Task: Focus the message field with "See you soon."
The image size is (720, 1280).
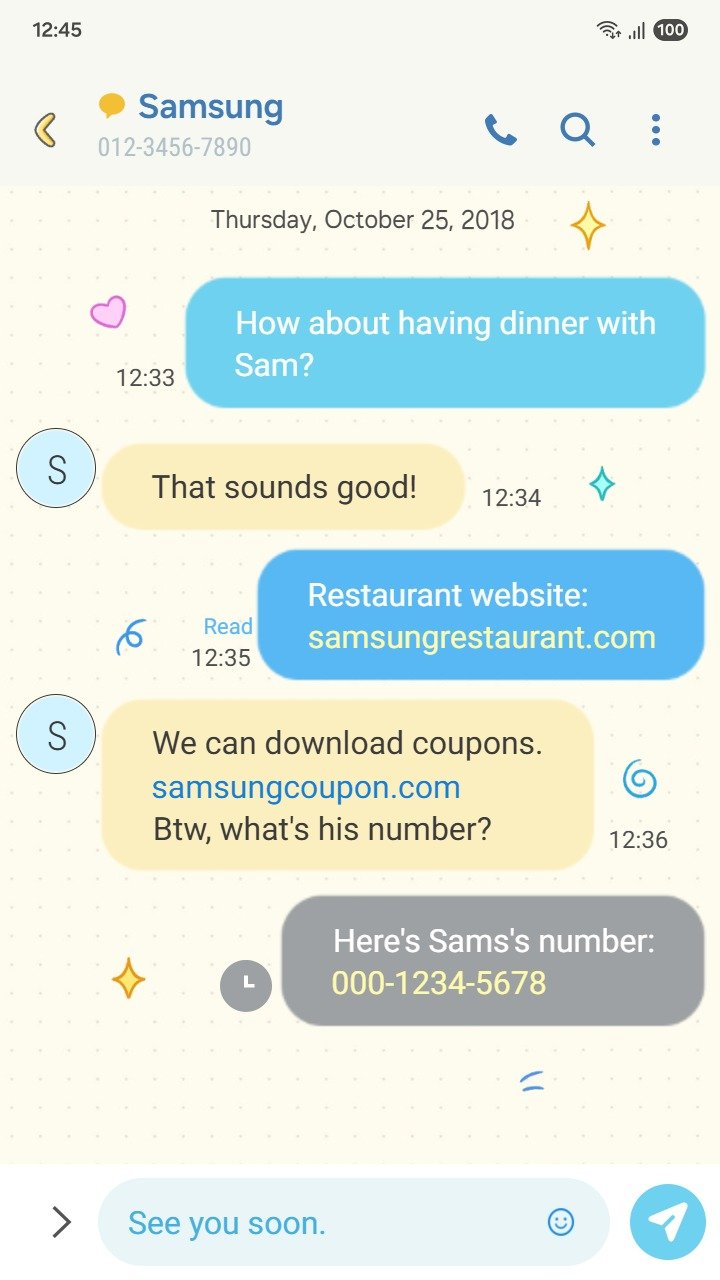Action: click(x=320, y=1222)
